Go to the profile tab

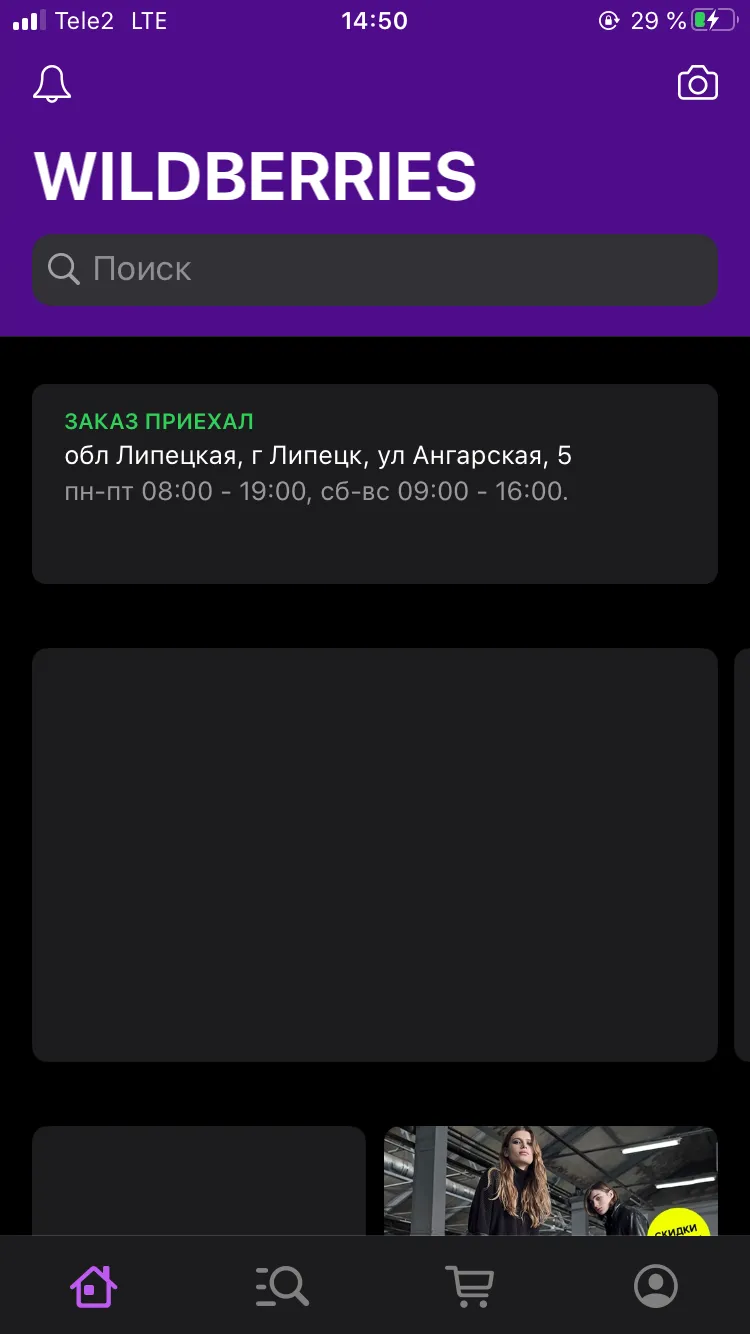point(656,1286)
